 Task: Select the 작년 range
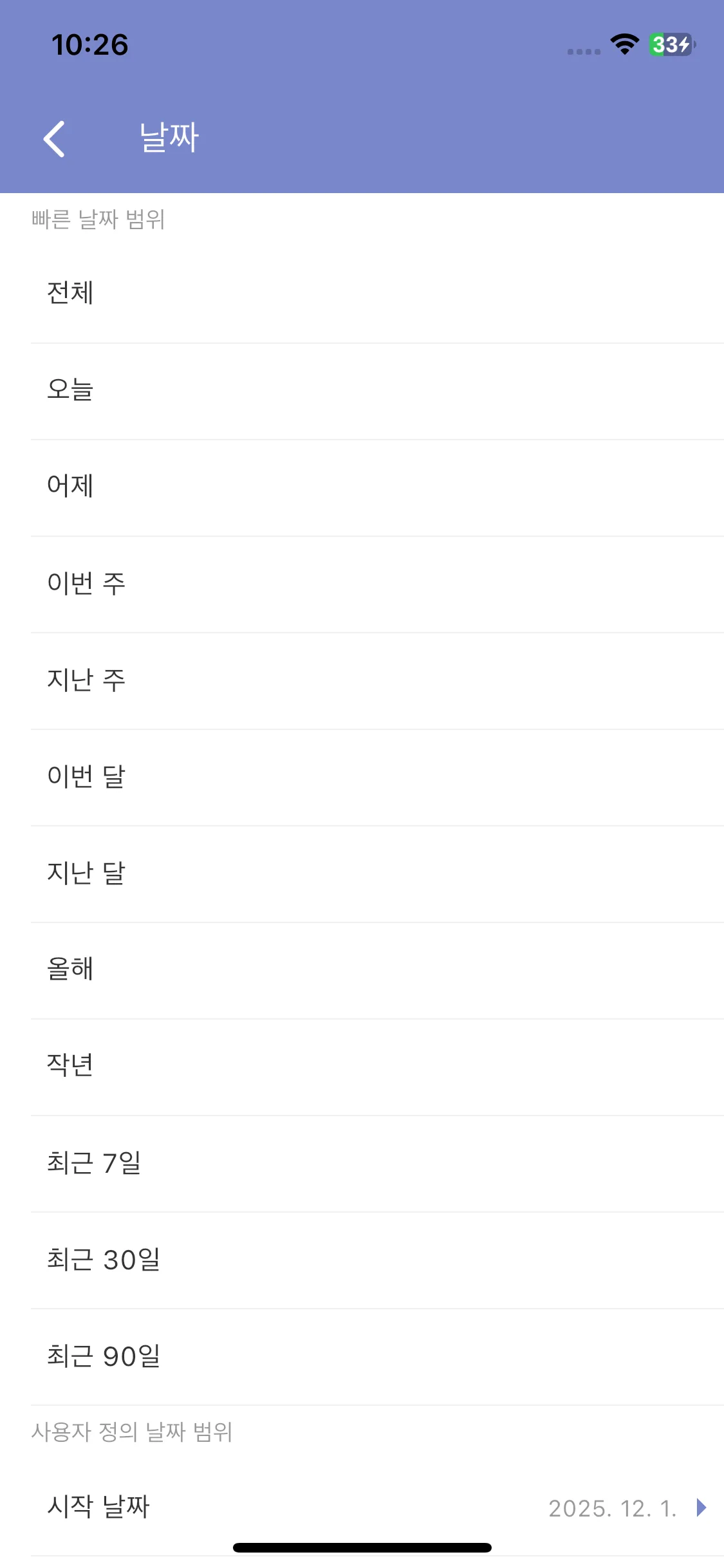[377, 1067]
